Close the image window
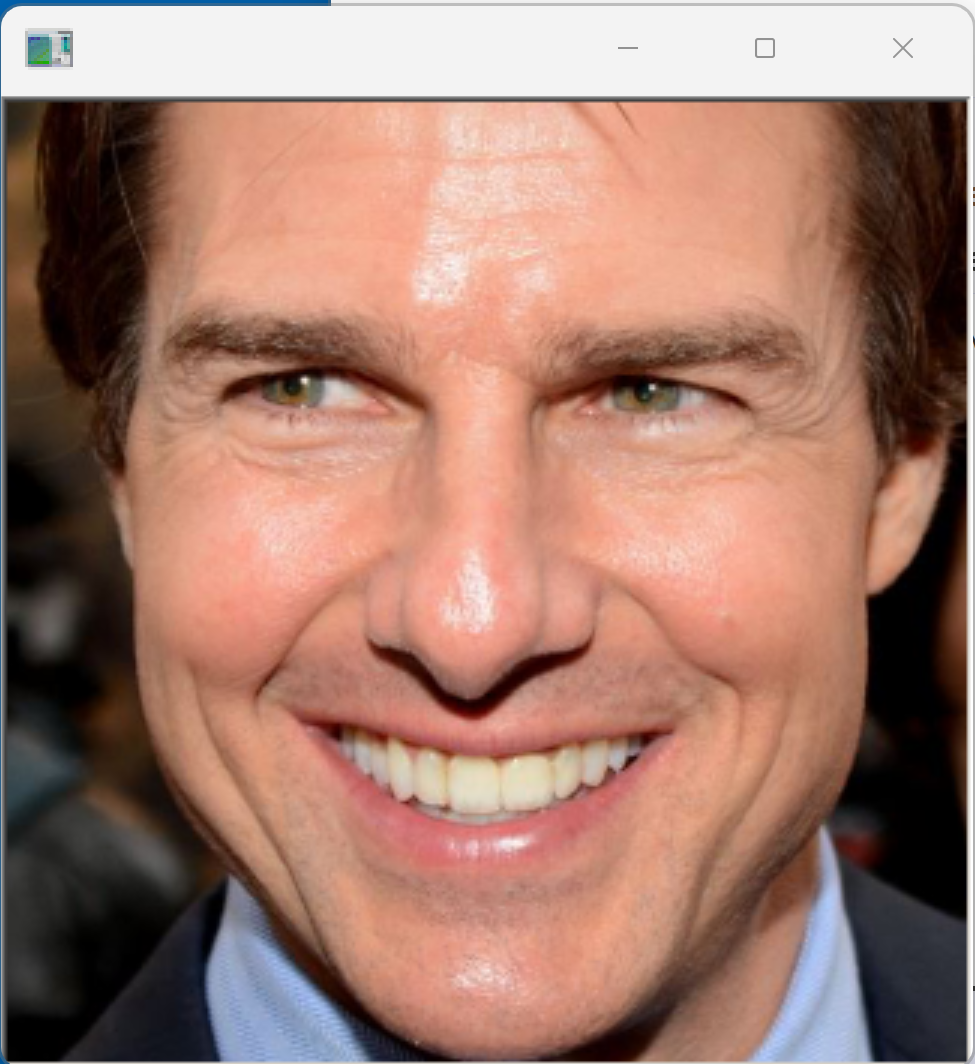 pos(902,48)
